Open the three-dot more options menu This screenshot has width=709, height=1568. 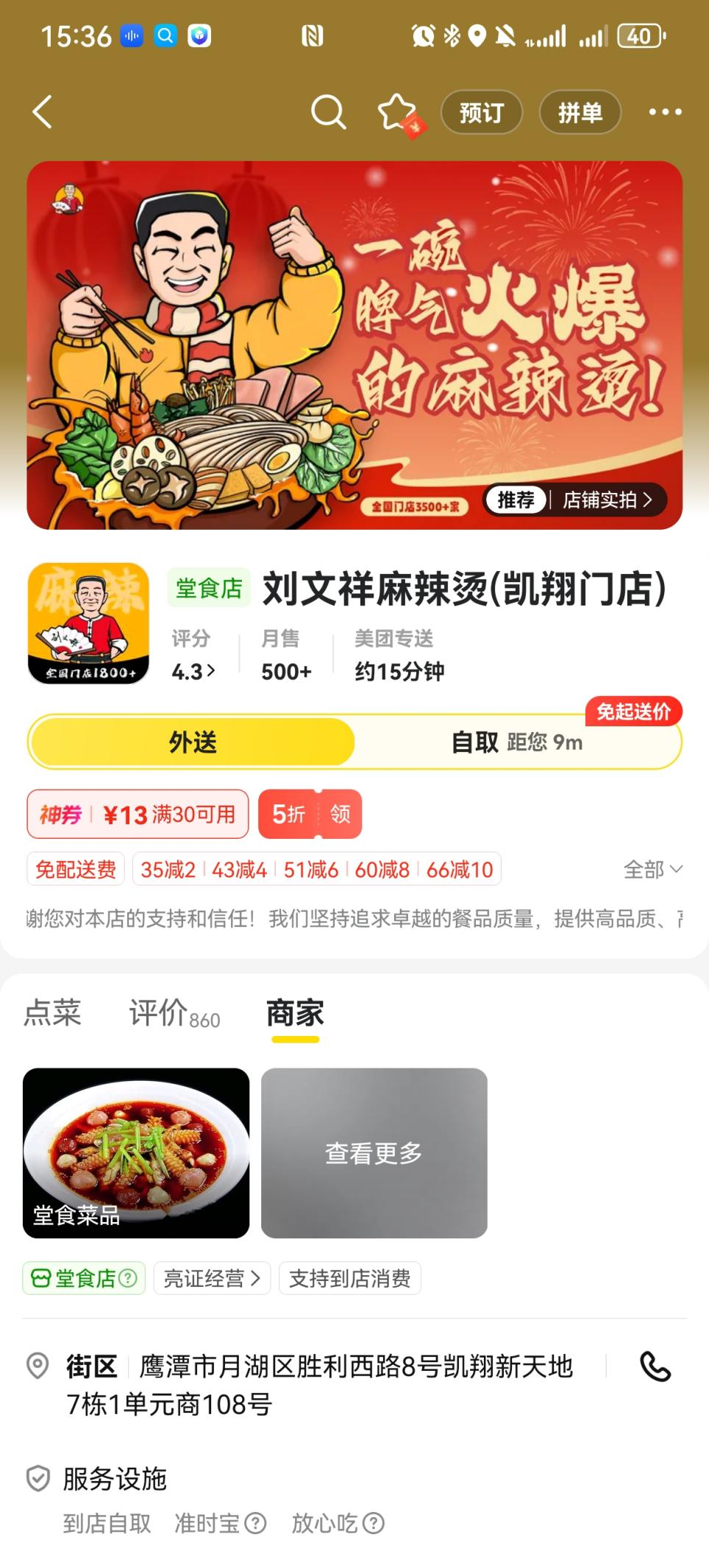666,112
